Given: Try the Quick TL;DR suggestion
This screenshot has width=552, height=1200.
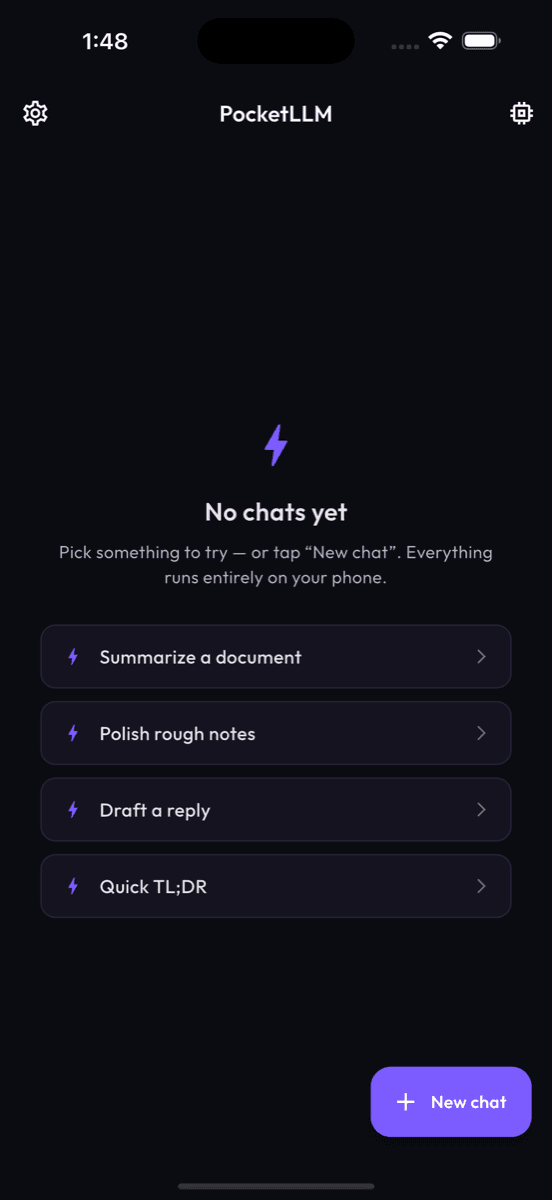Looking at the screenshot, I should (276, 886).
